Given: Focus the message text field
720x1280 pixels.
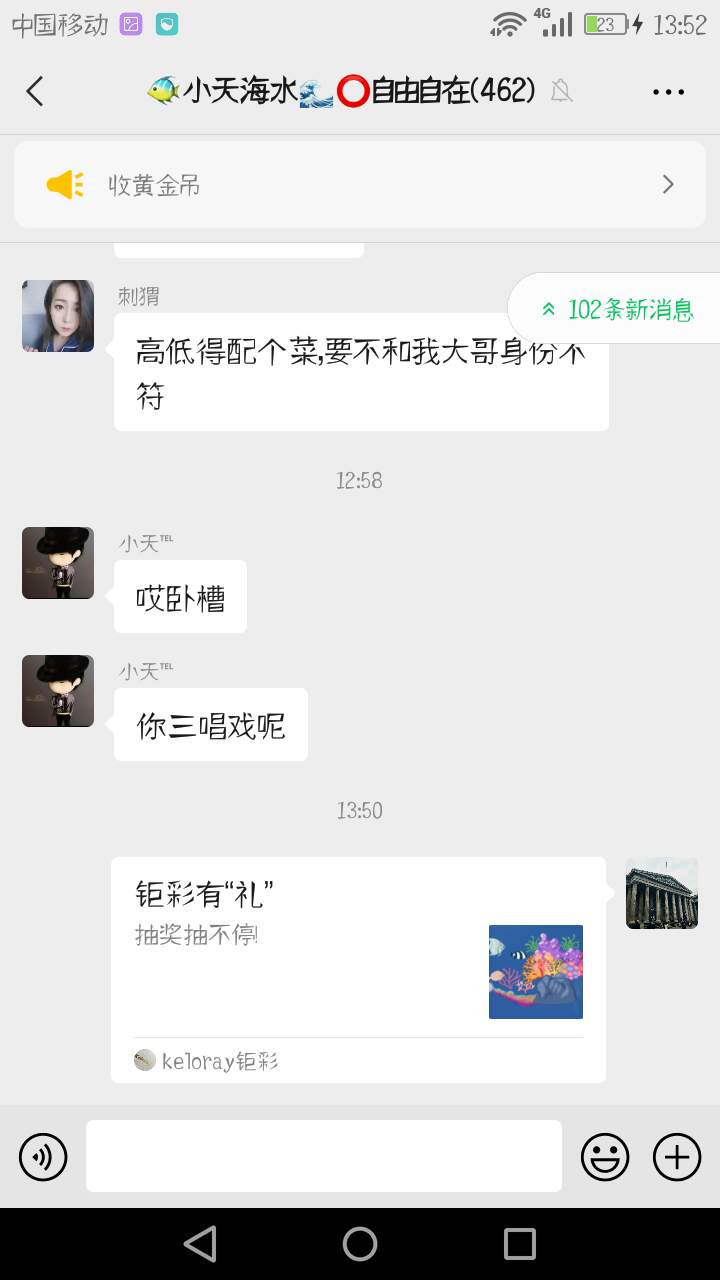Looking at the screenshot, I should tap(324, 1156).
